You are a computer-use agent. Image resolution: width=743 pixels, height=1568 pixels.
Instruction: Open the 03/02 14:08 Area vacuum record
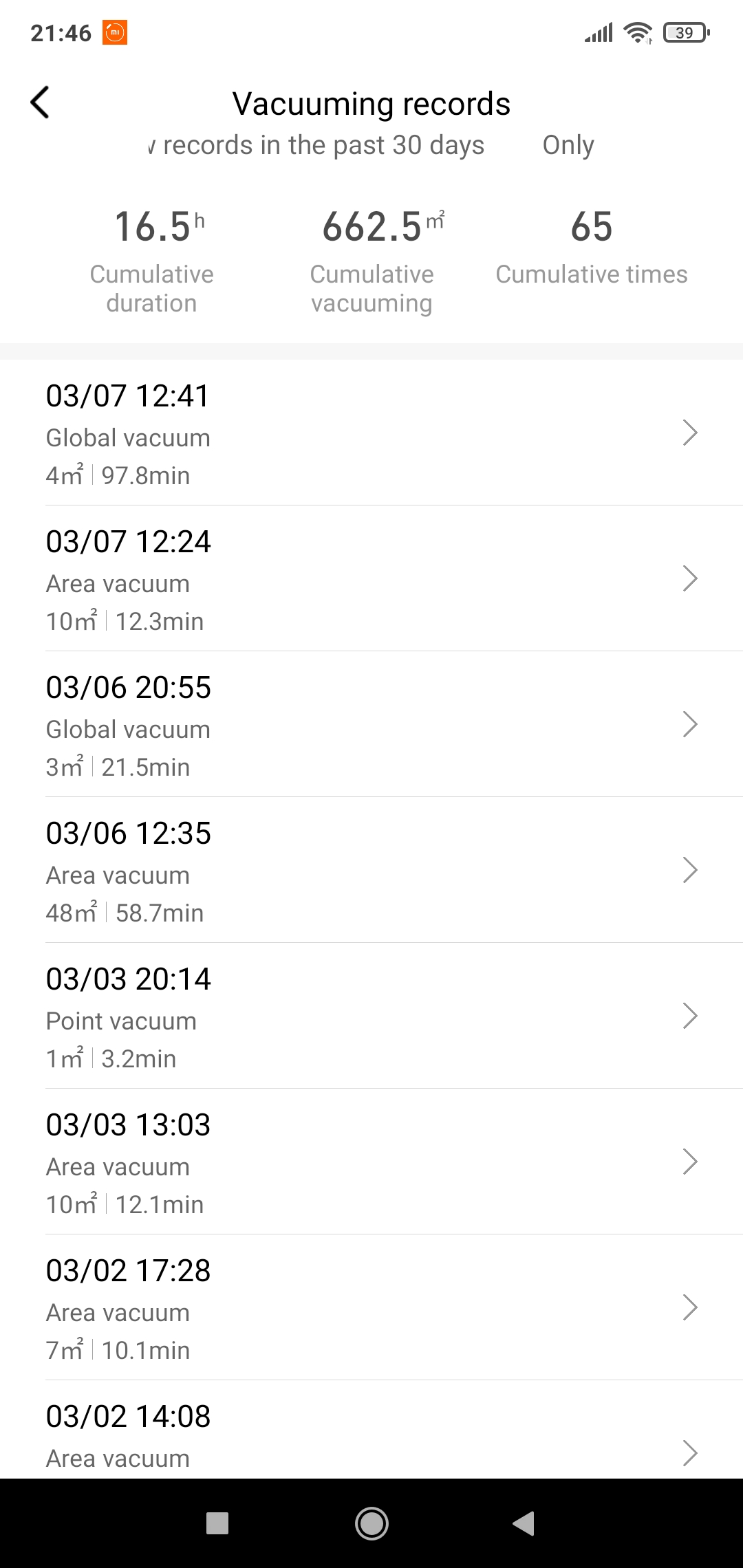[371, 1430]
